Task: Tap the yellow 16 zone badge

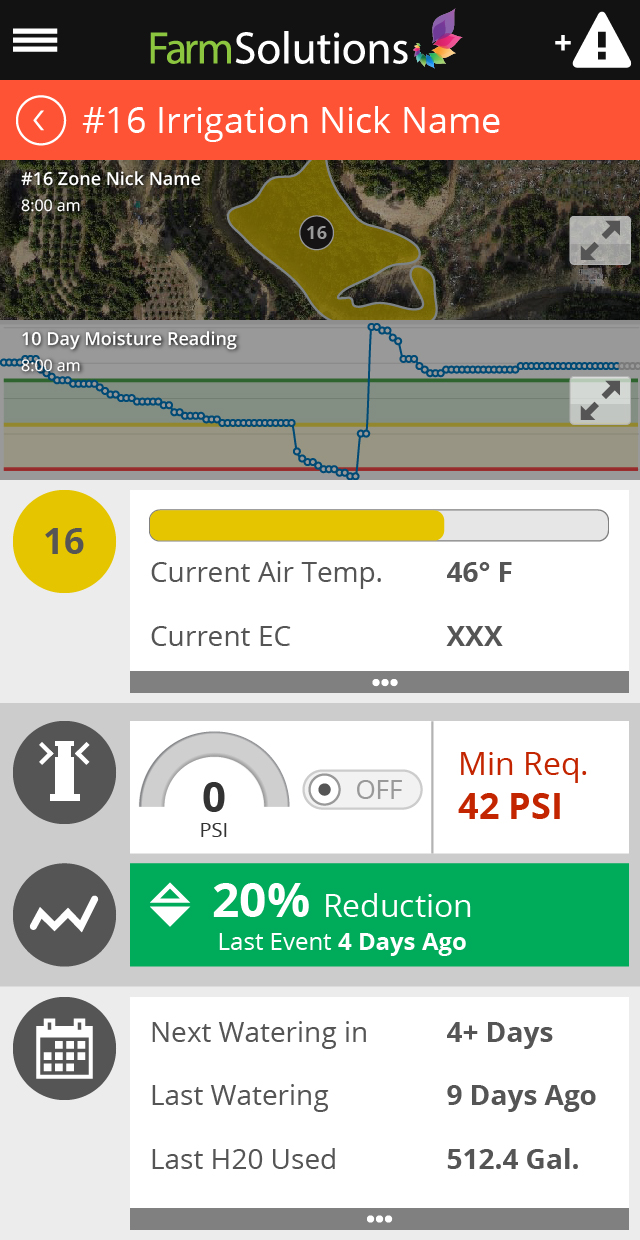Action: click(64, 542)
